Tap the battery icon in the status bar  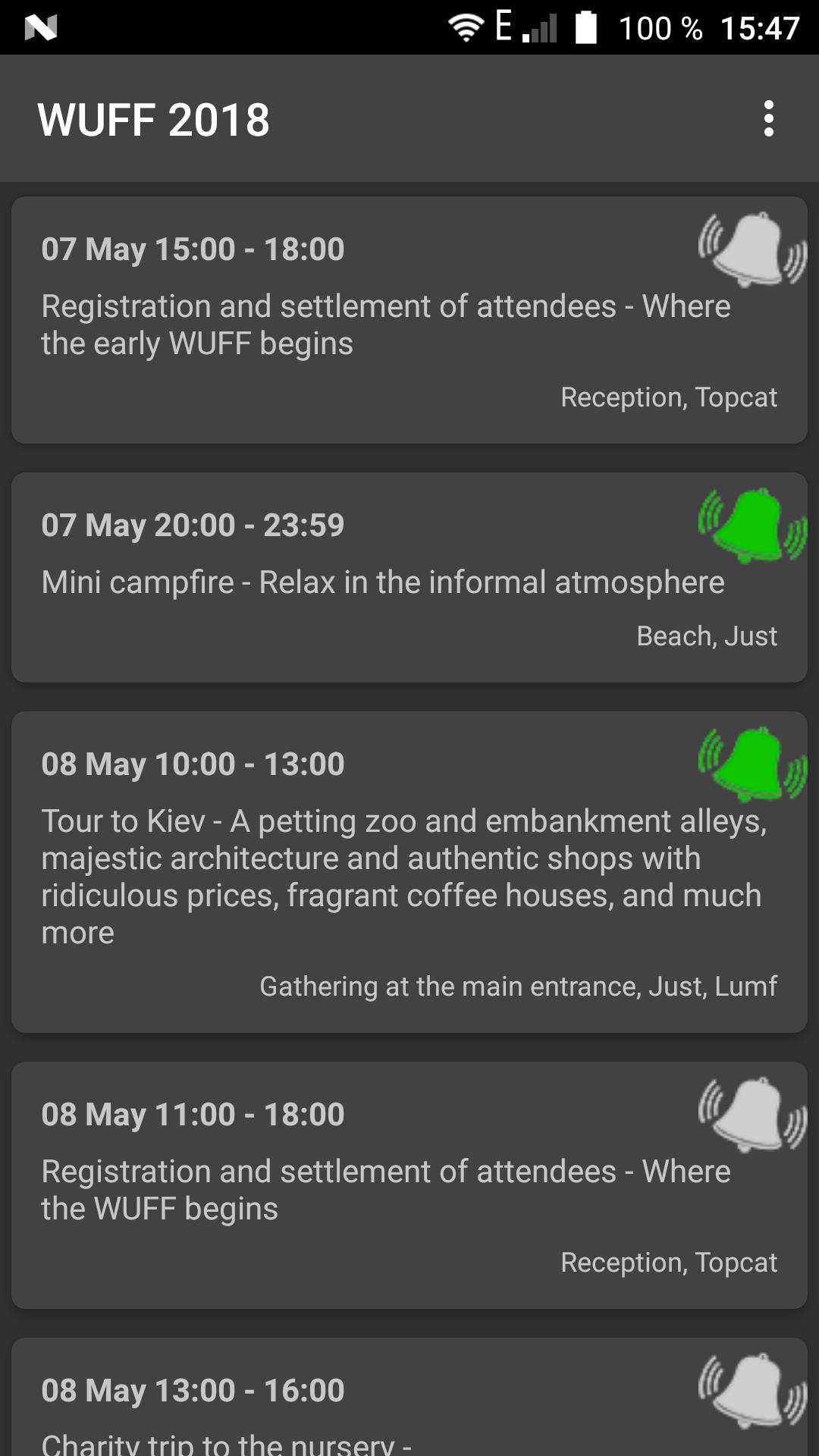pyautogui.click(x=588, y=25)
